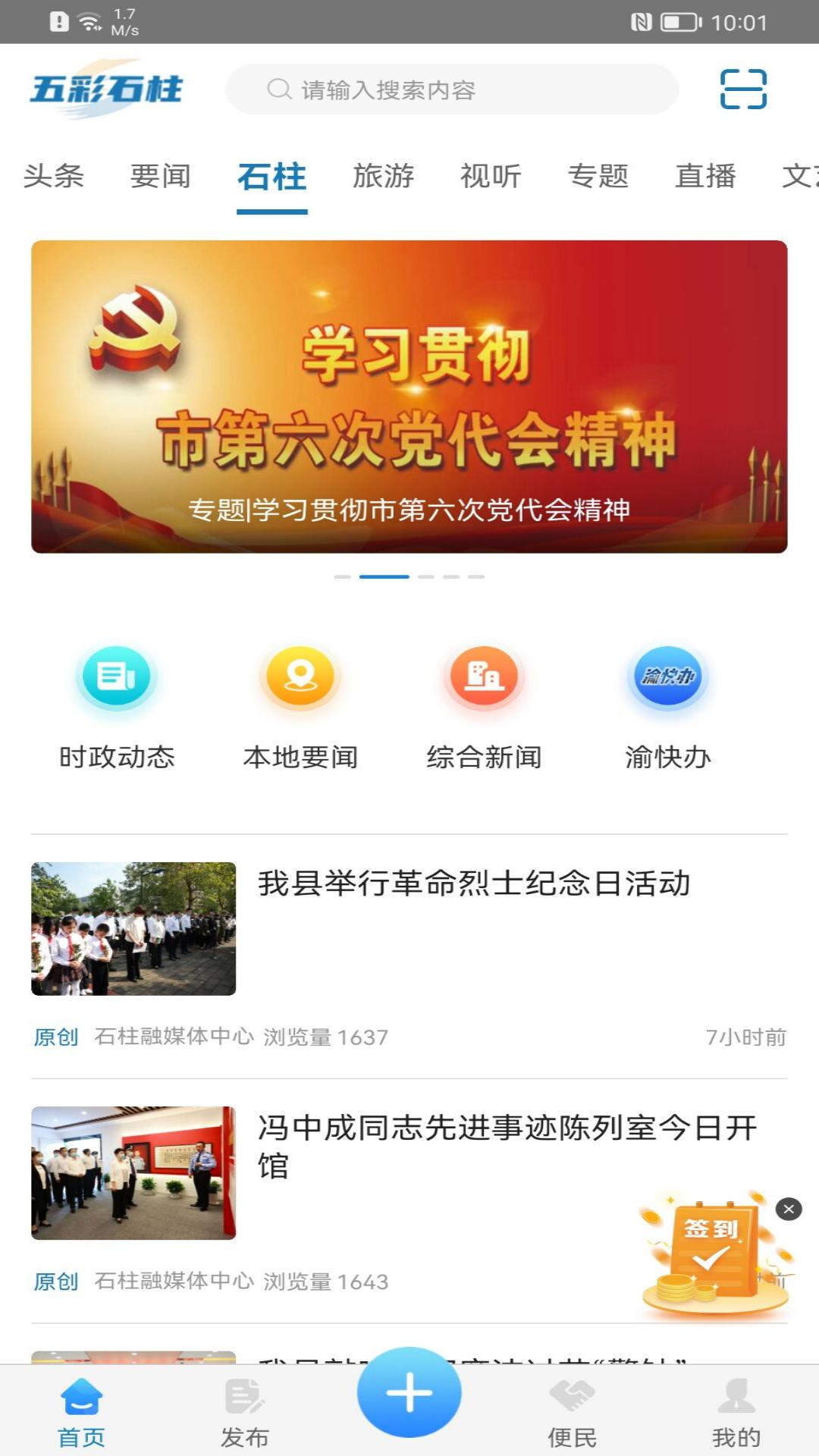Tap the blue plus button

[409, 1392]
